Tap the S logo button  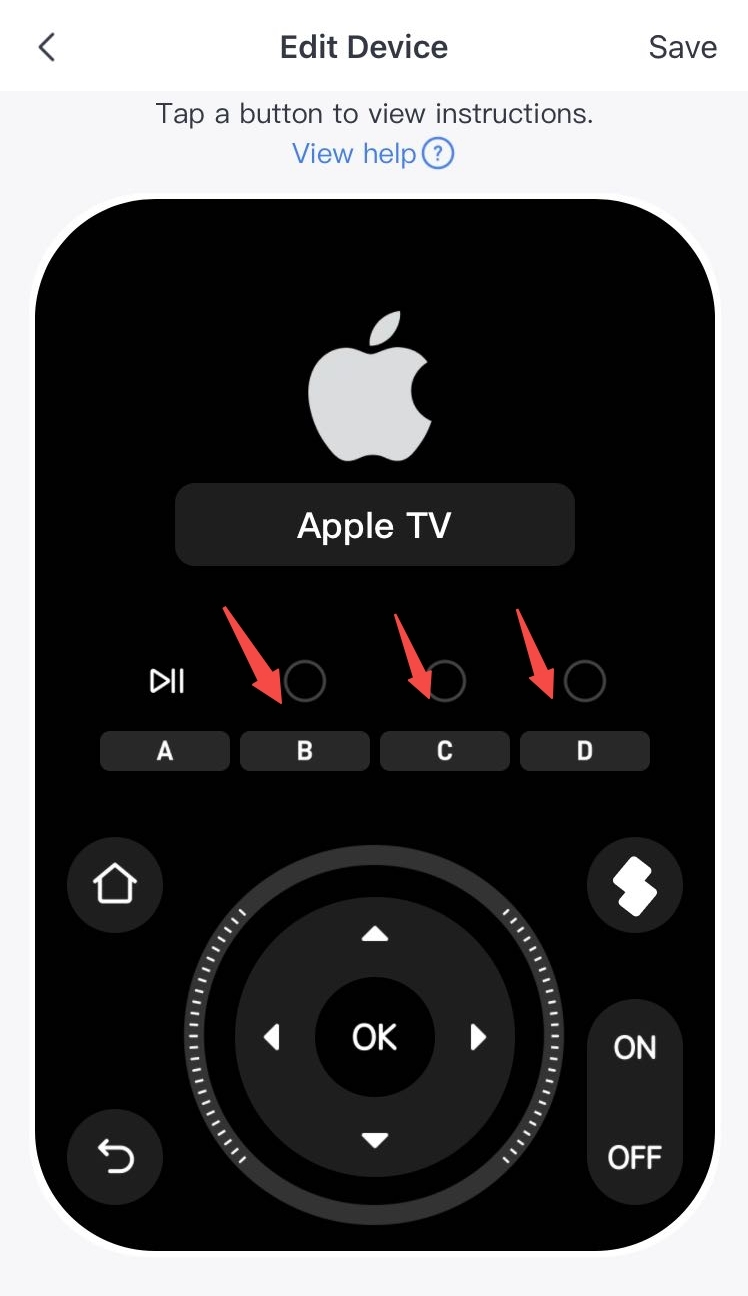coord(635,885)
